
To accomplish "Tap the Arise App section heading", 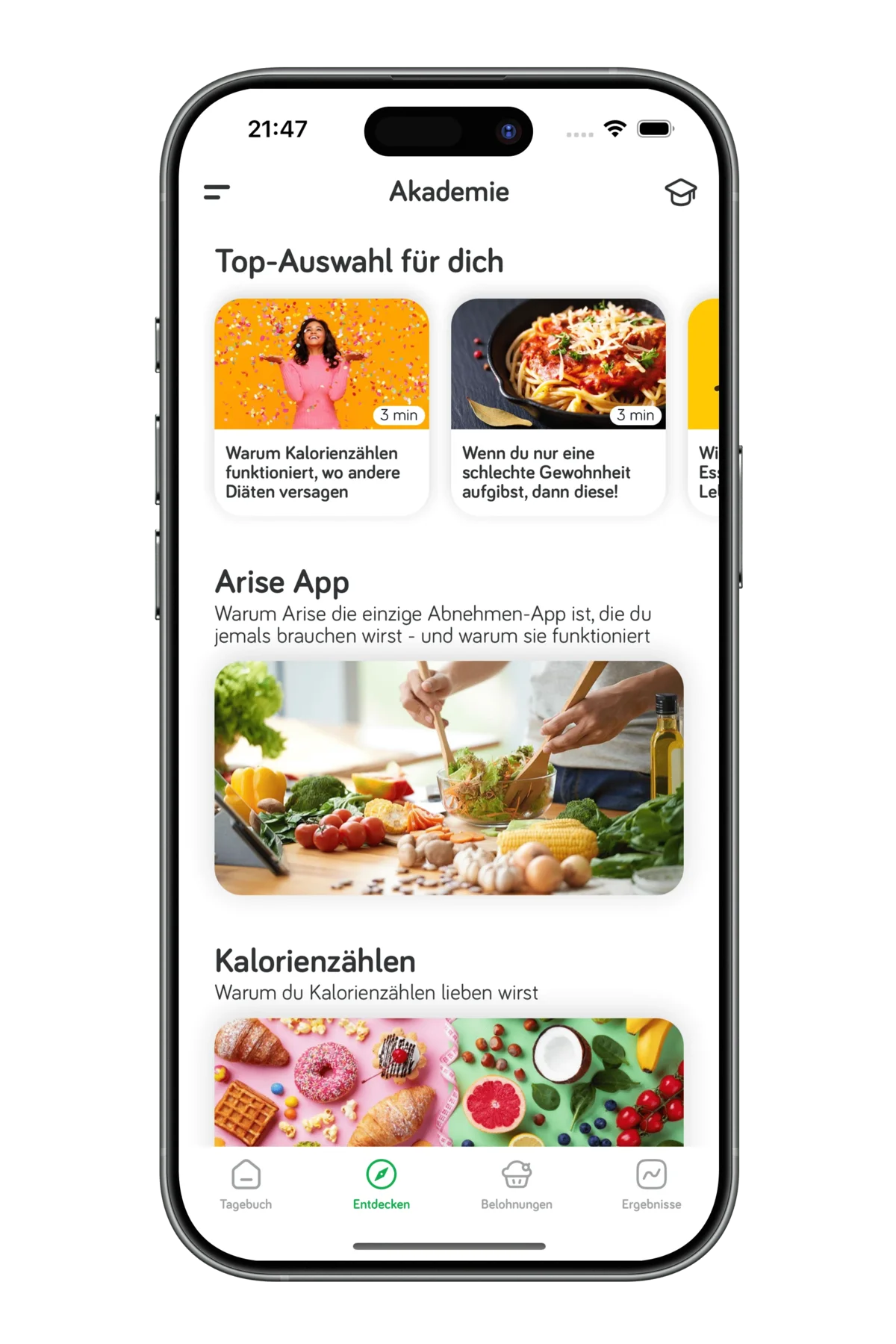I will 281,583.
